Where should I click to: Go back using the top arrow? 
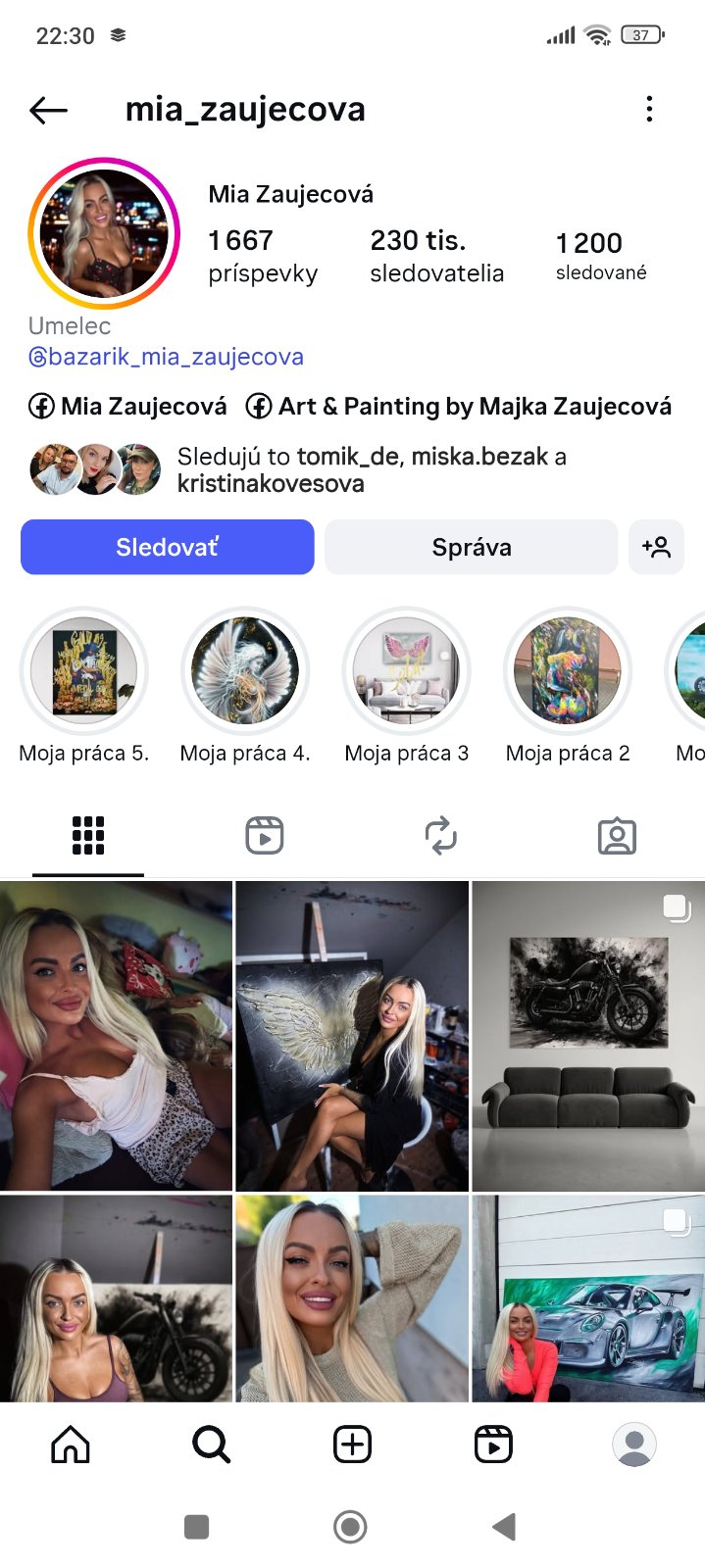click(x=48, y=110)
